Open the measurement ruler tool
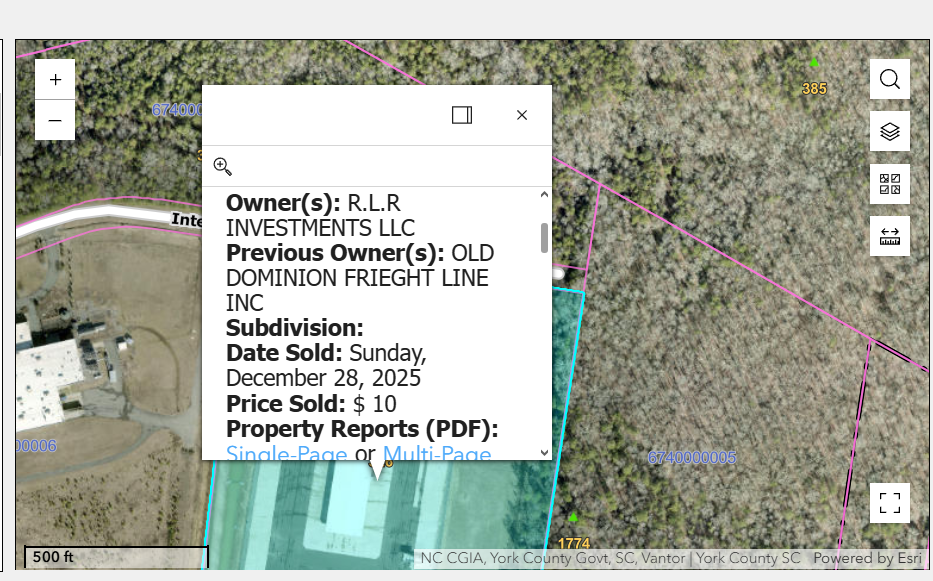The height and width of the screenshot is (581, 933). 890,236
